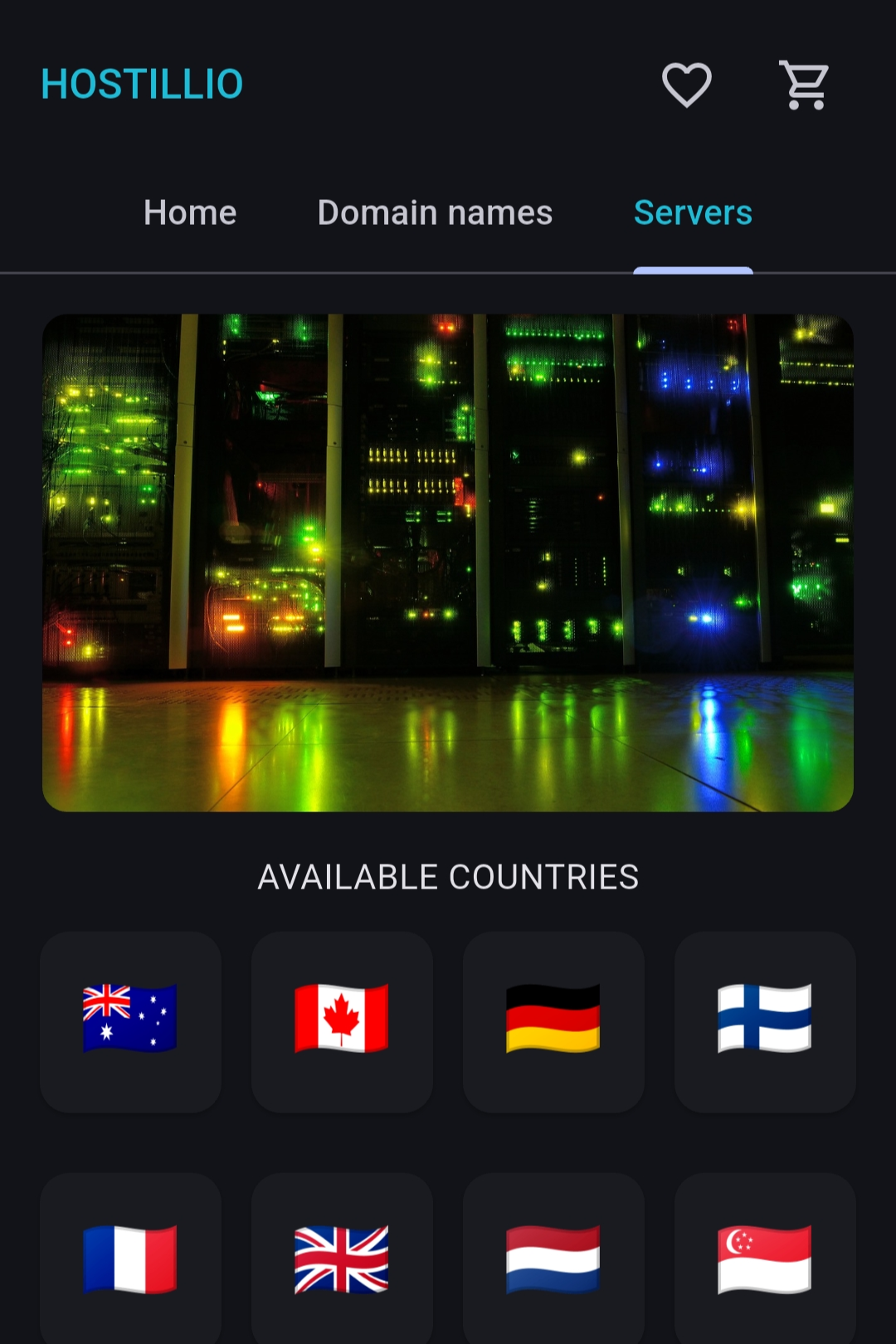Switch to the Domain names tab

tap(435, 213)
